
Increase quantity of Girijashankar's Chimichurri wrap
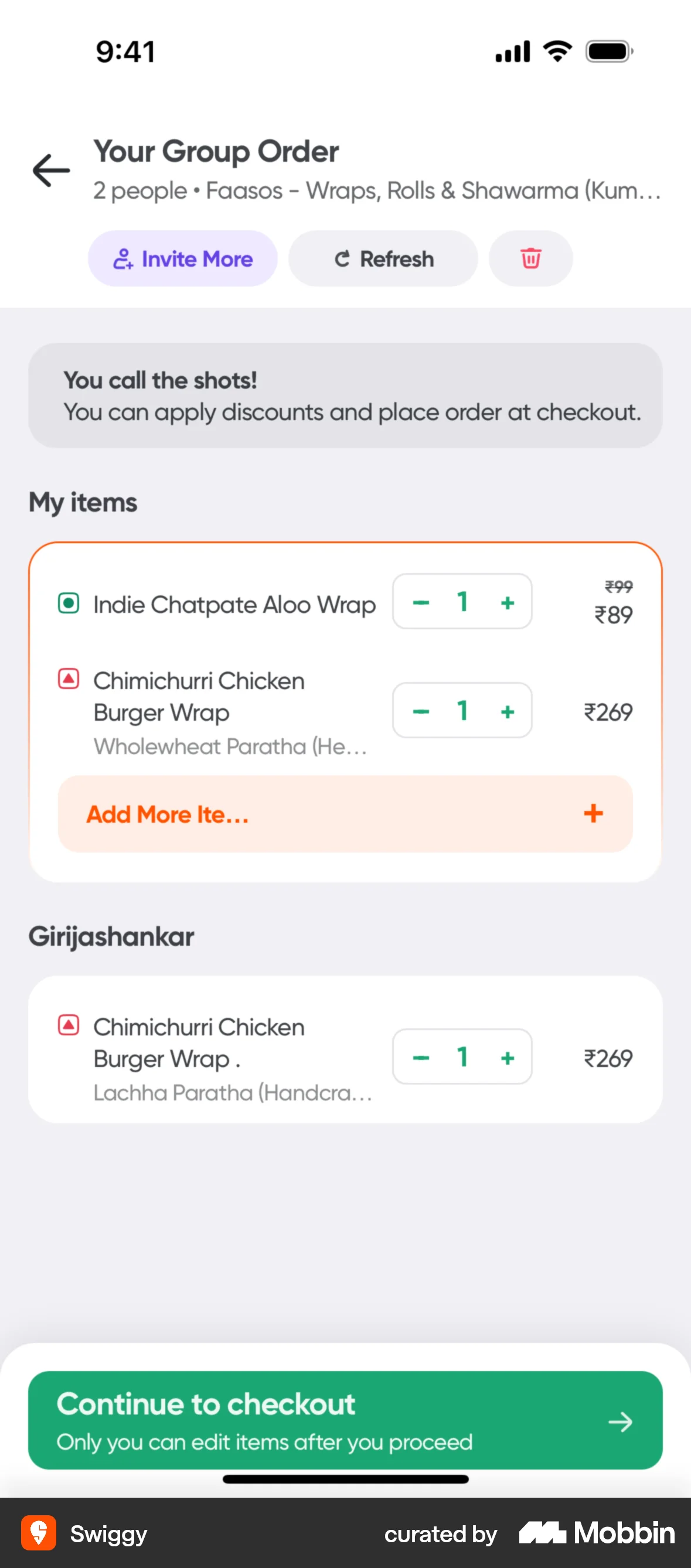[506, 1058]
